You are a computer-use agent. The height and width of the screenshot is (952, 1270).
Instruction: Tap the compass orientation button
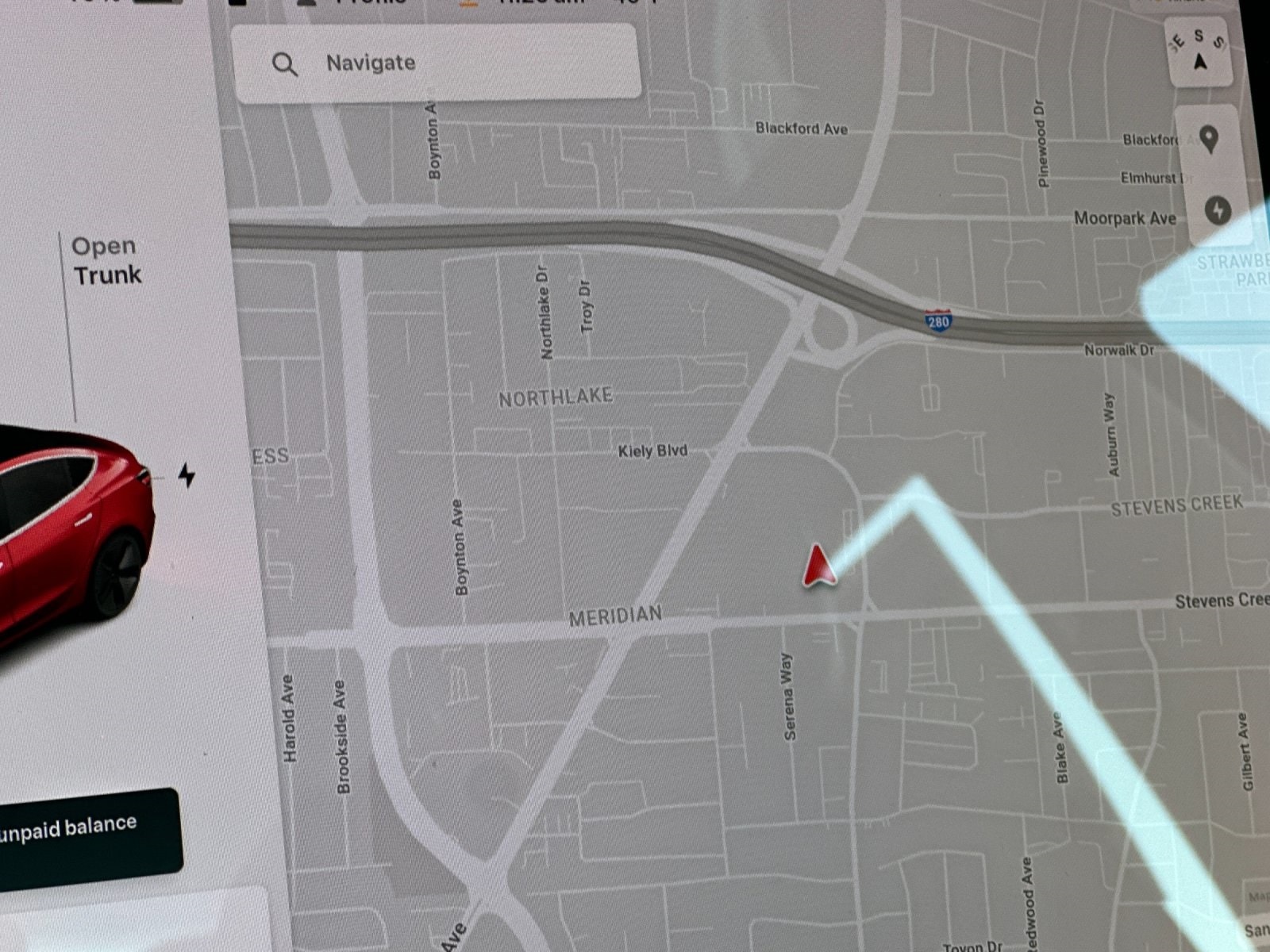[x=1199, y=51]
